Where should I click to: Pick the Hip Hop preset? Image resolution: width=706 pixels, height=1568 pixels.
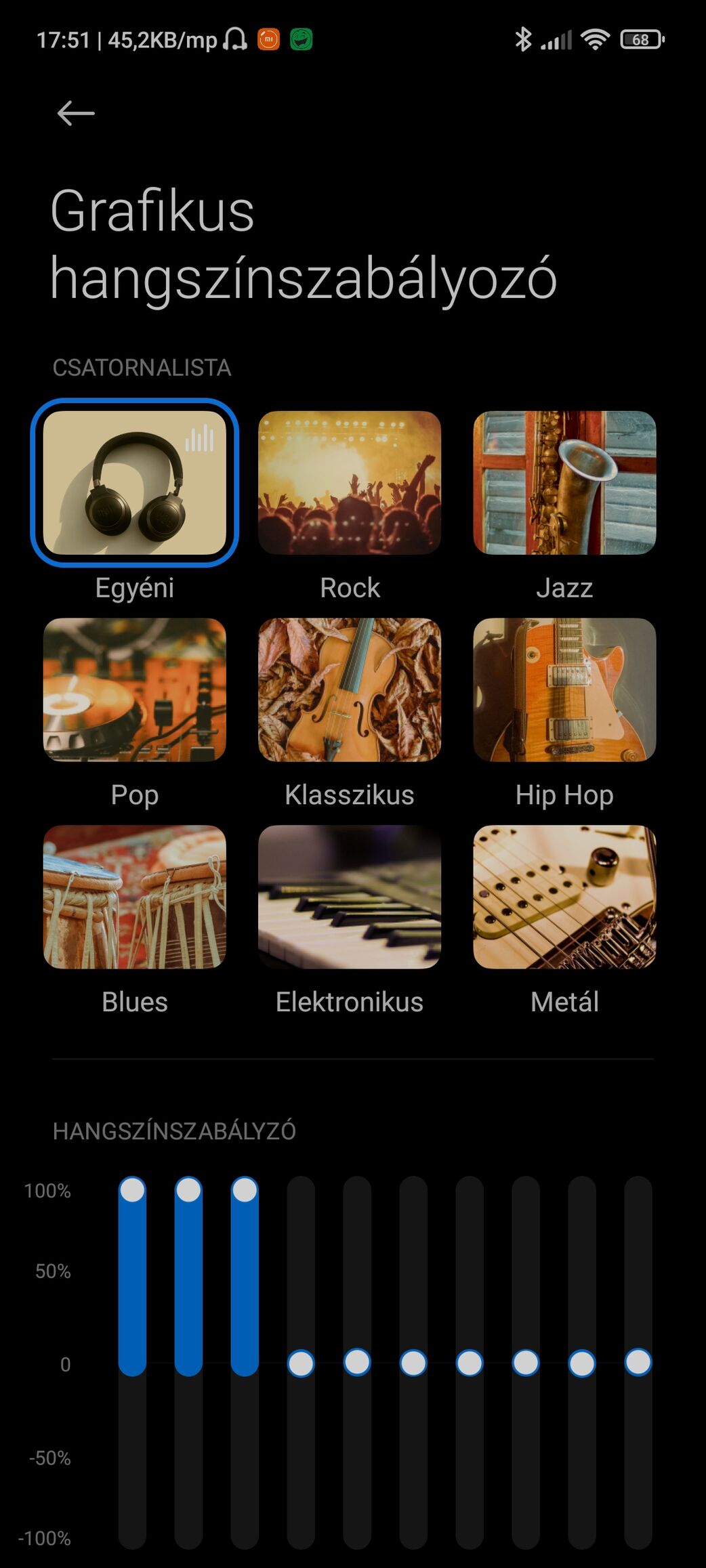pos(564,690)
